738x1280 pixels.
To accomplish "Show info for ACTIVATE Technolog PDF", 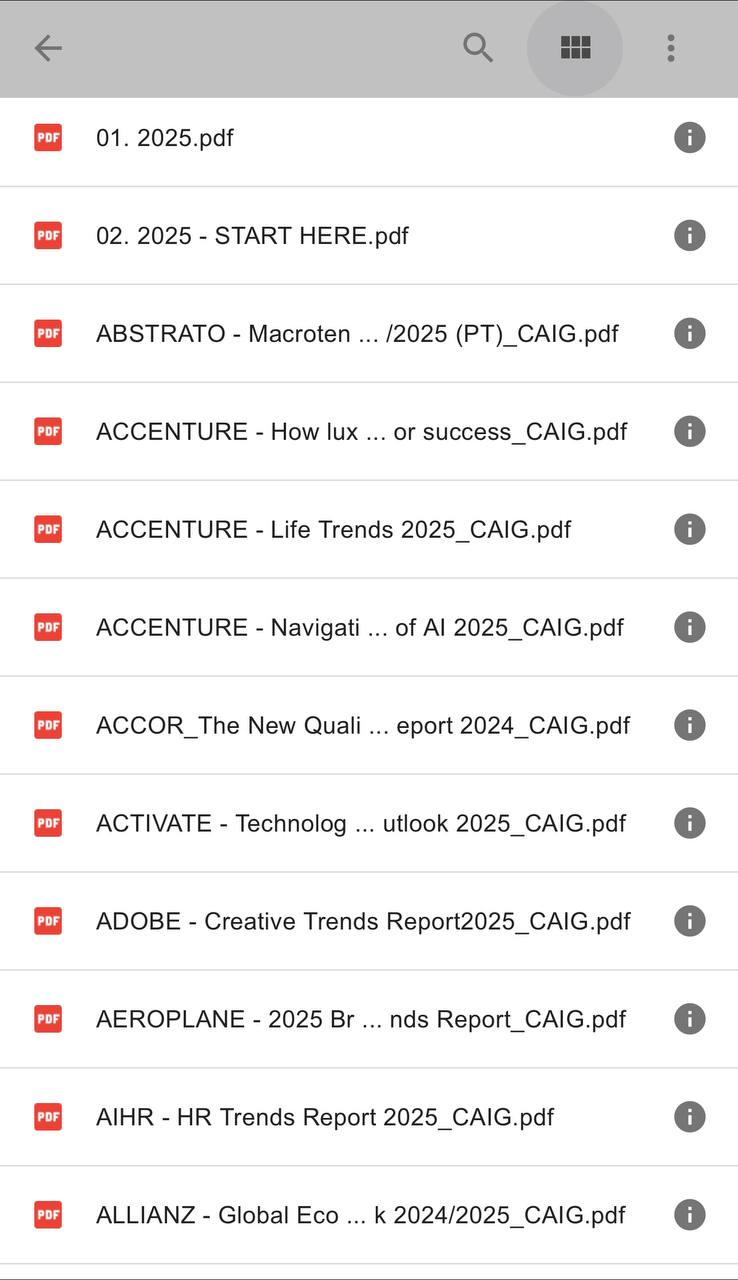I will click(689, 824).
